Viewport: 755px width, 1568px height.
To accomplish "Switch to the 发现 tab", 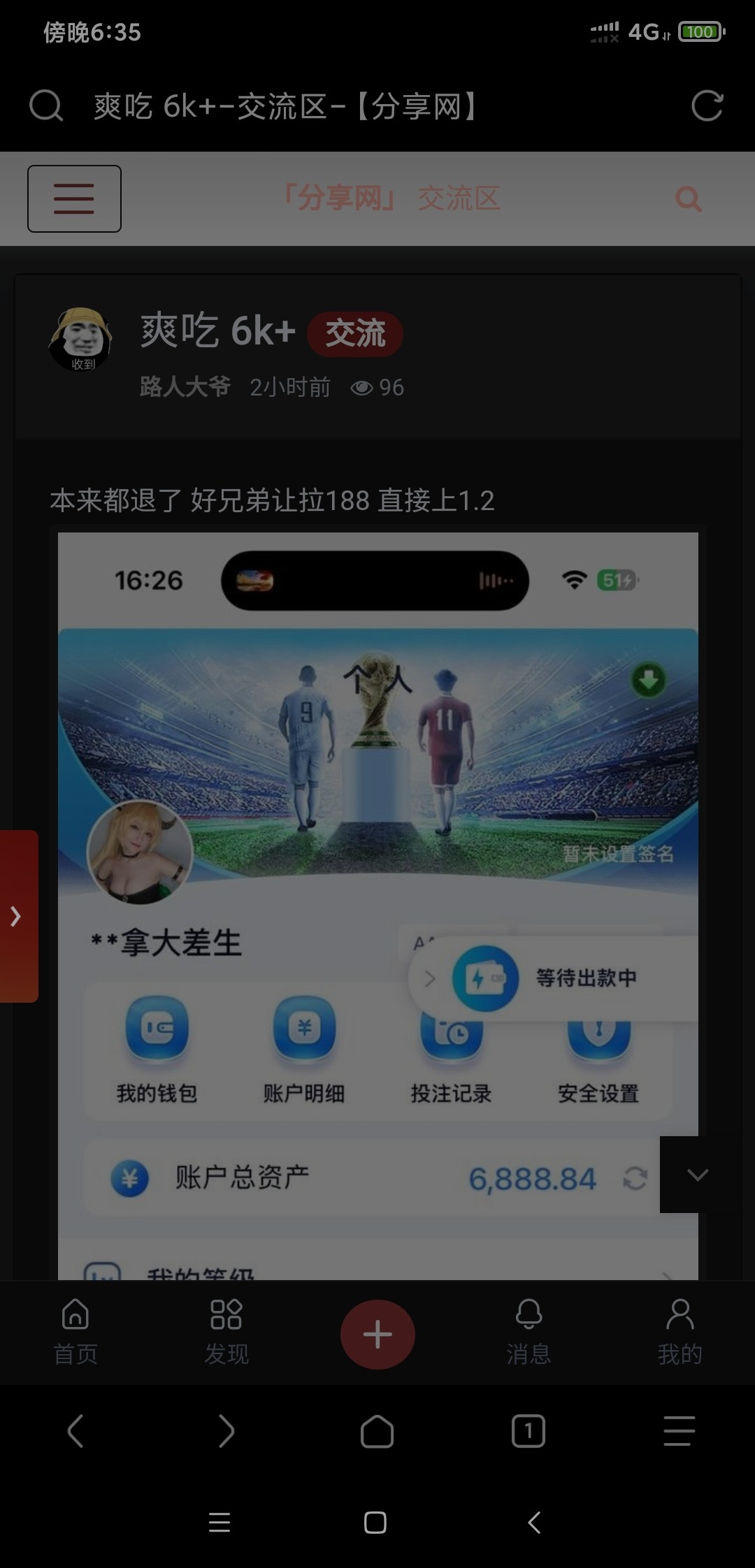I will point(226,1333).
